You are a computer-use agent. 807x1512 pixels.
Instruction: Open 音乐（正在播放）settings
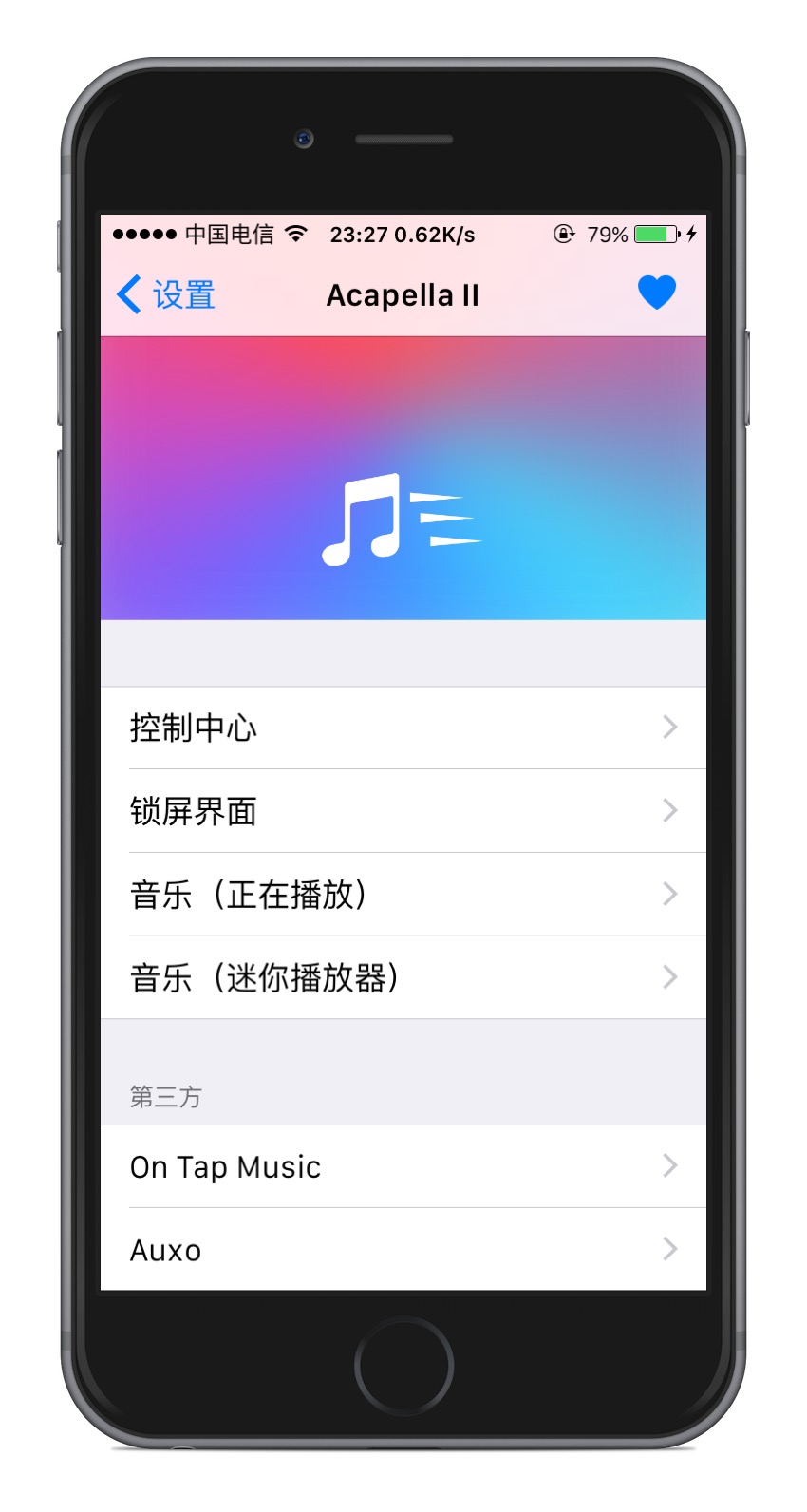(x=403, y=895)
